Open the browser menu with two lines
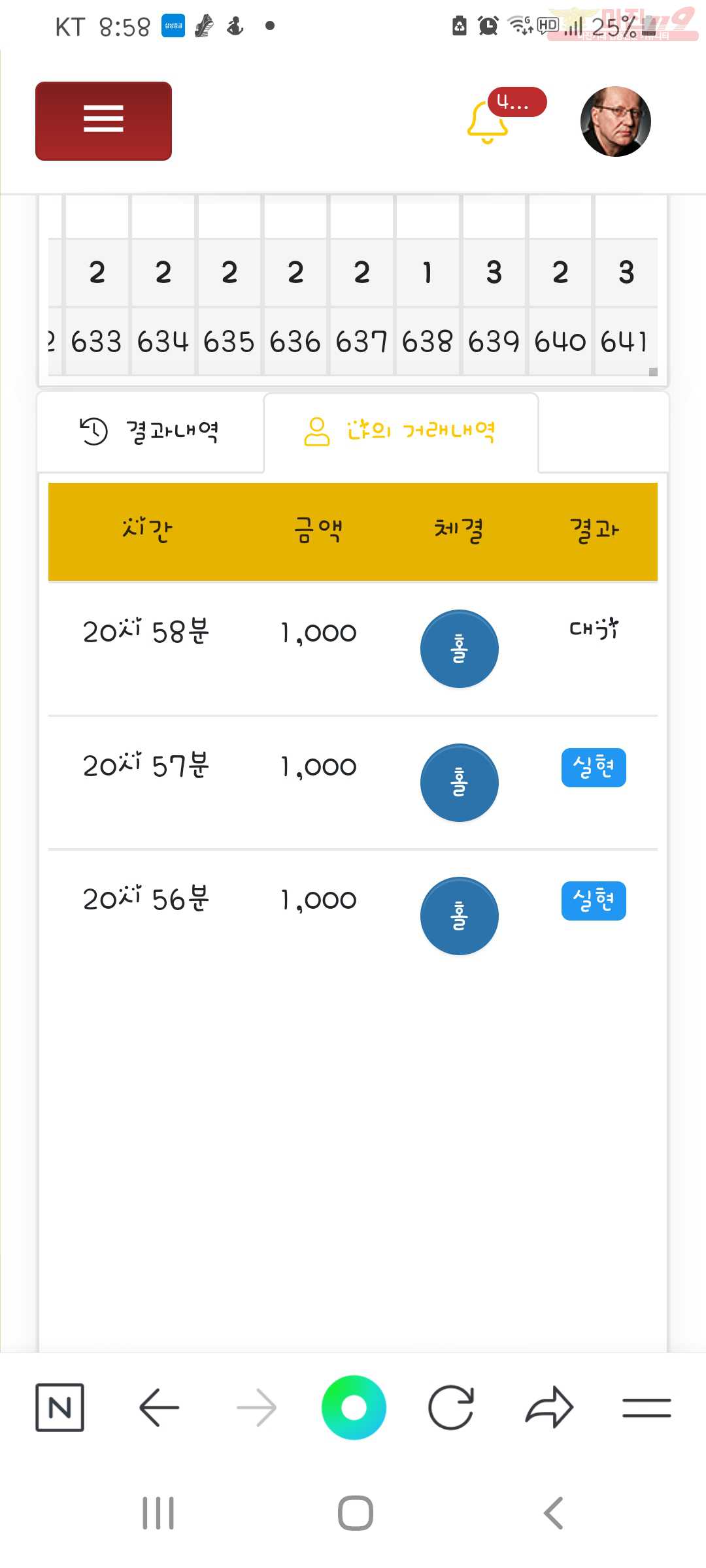The width and height of the screenshot is (706, 1568). click(647, 1408)
